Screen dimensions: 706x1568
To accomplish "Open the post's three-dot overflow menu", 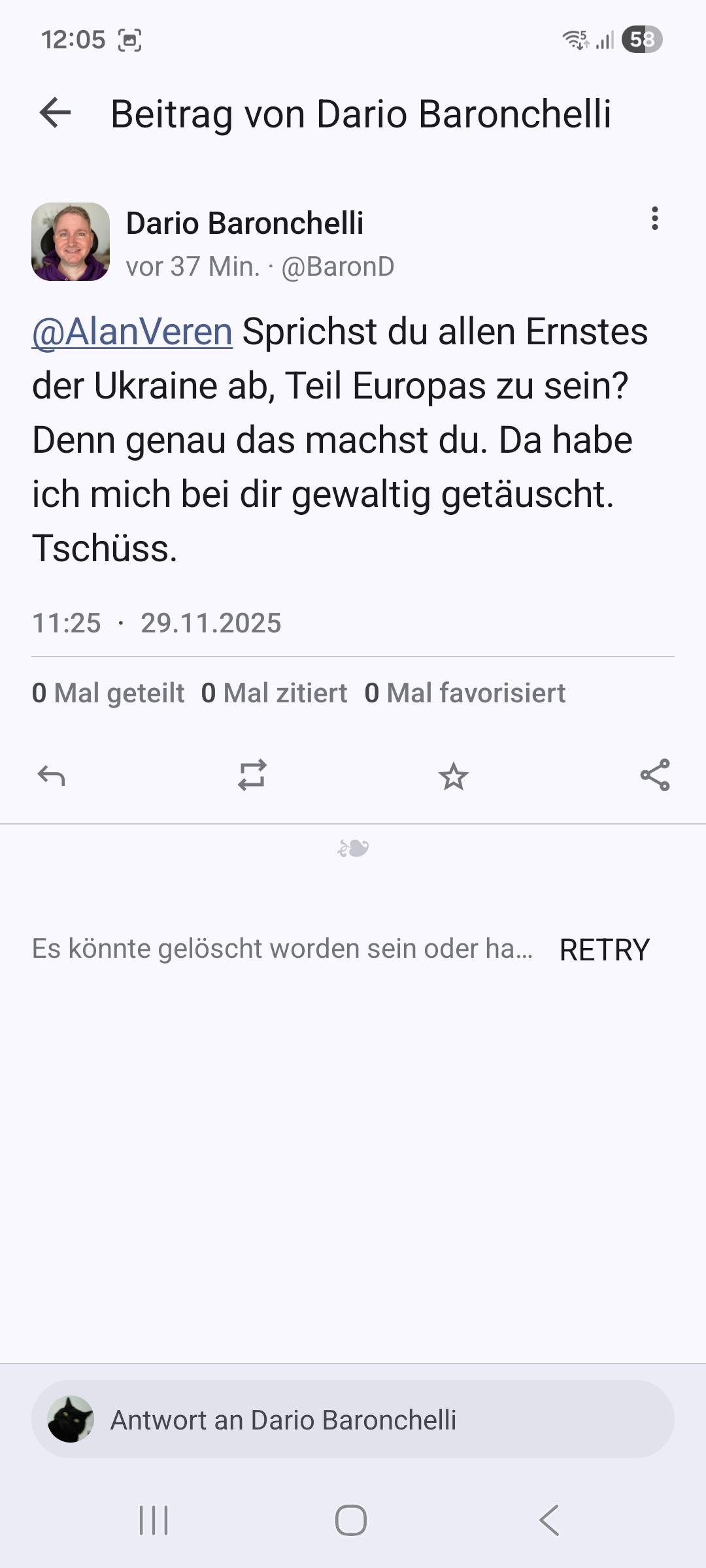I will [x=654, y=218].
